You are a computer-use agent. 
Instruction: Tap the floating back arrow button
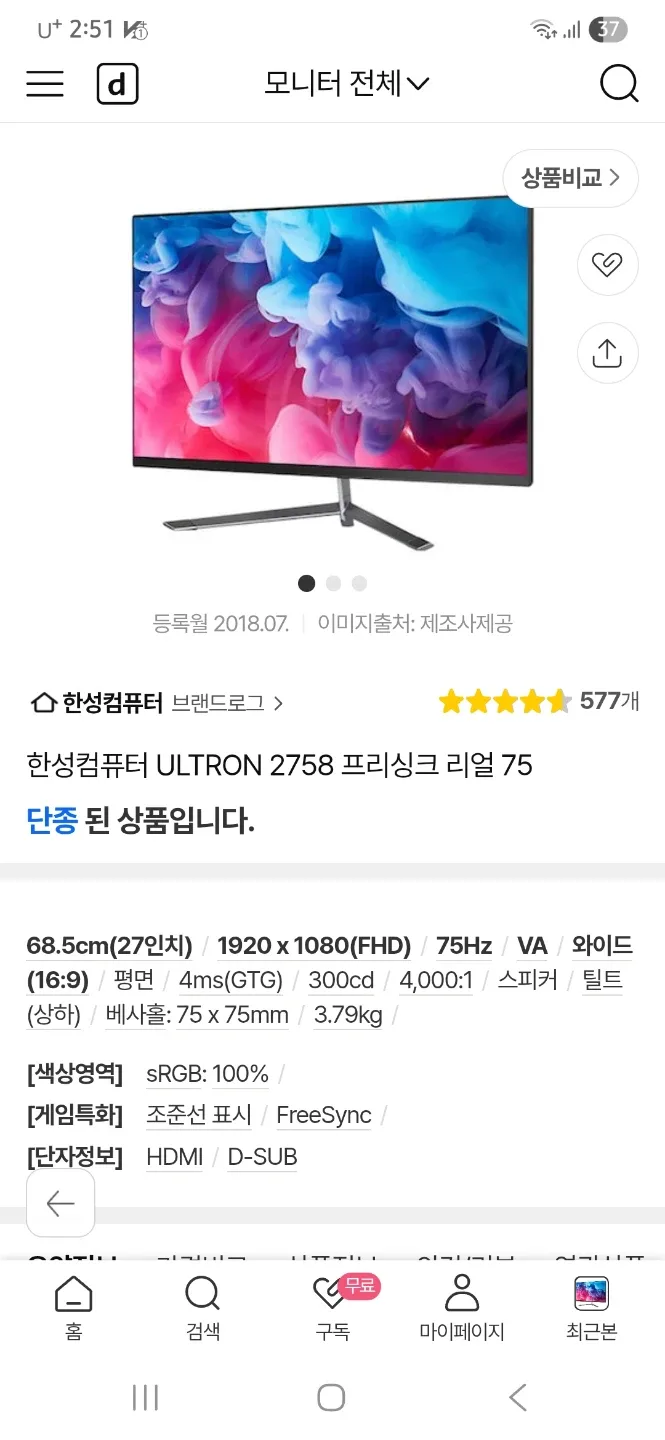tap(61, 1204)
